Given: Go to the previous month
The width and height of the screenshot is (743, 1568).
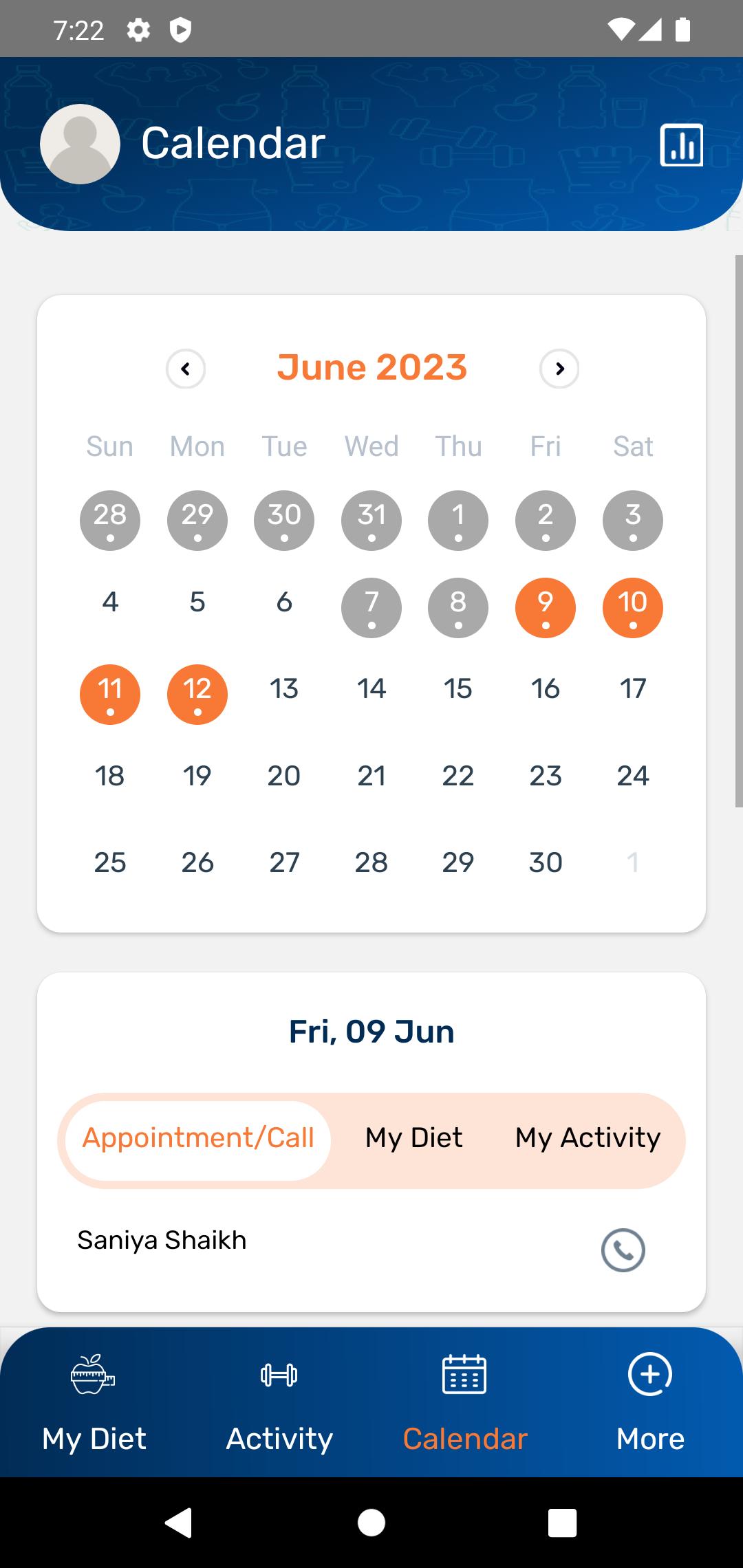Looking at the screenshot, I should pyautogui.click(x=186, y=369).
